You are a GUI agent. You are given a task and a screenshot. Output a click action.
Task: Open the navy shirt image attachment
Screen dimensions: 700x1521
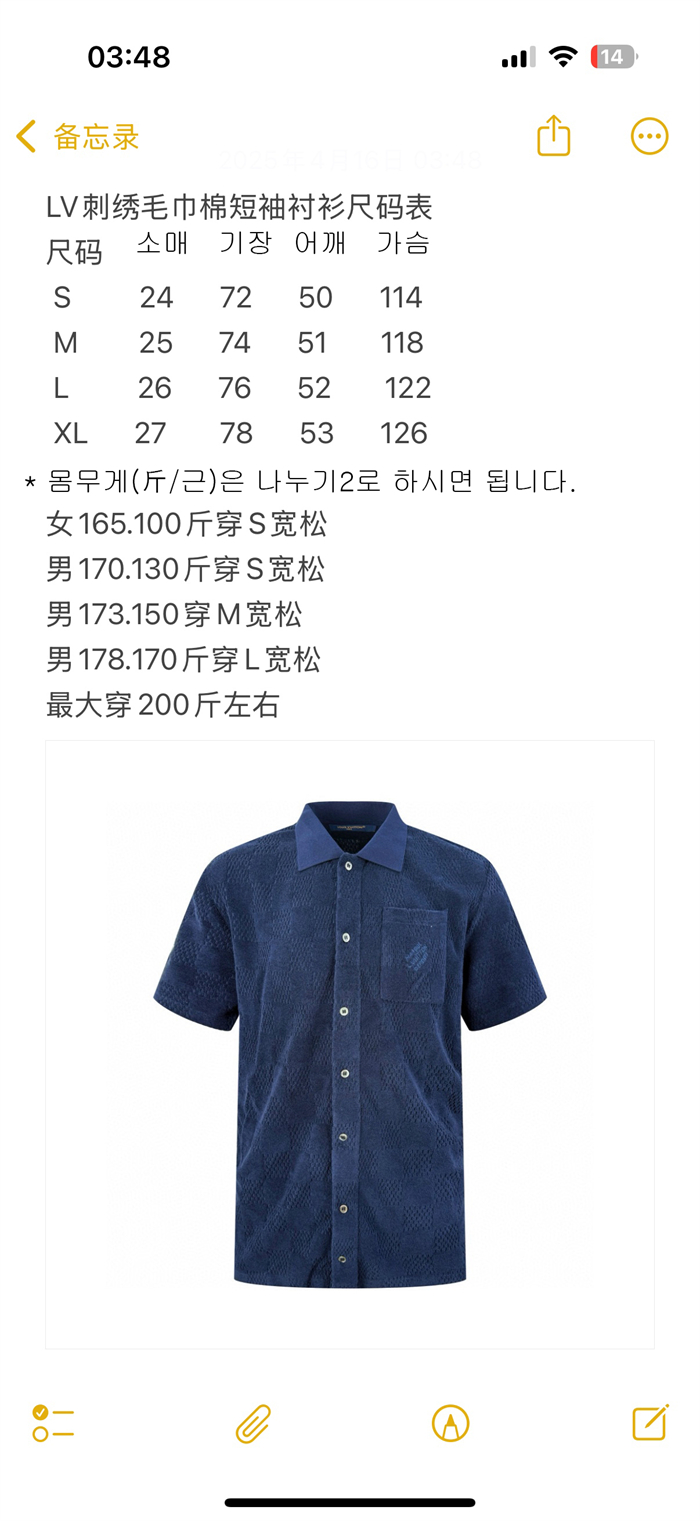click(x=350, y=1045)
